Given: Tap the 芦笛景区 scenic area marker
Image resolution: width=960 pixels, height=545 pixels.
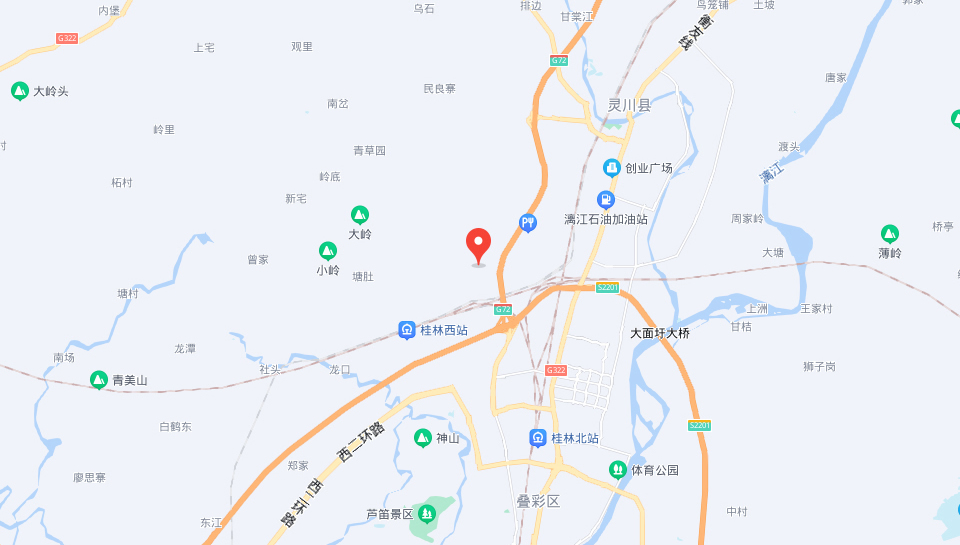Looking at the screenshot, I should click(x=427, y=514).
